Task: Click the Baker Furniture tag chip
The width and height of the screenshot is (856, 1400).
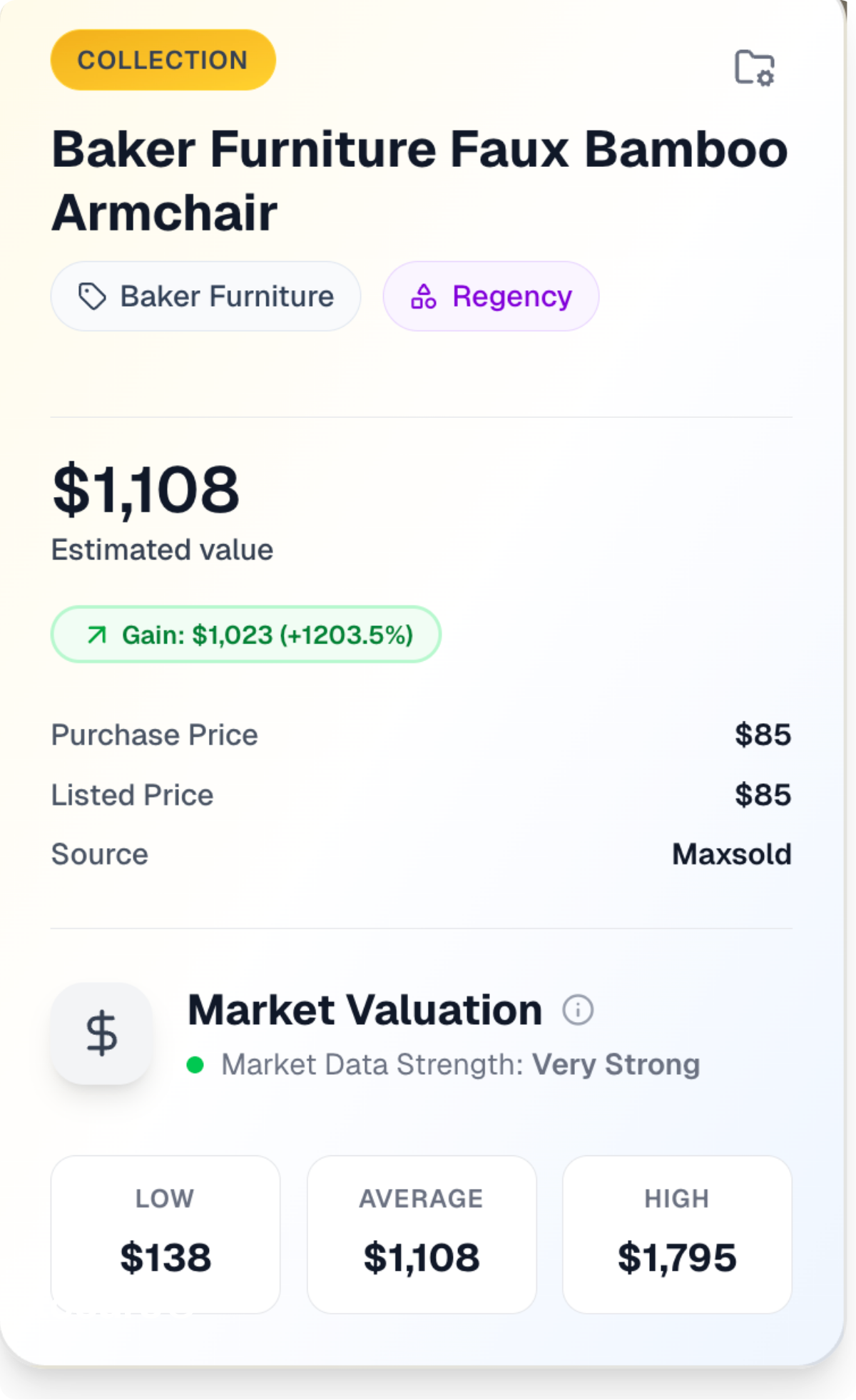Action: click(x=205, y=295)
